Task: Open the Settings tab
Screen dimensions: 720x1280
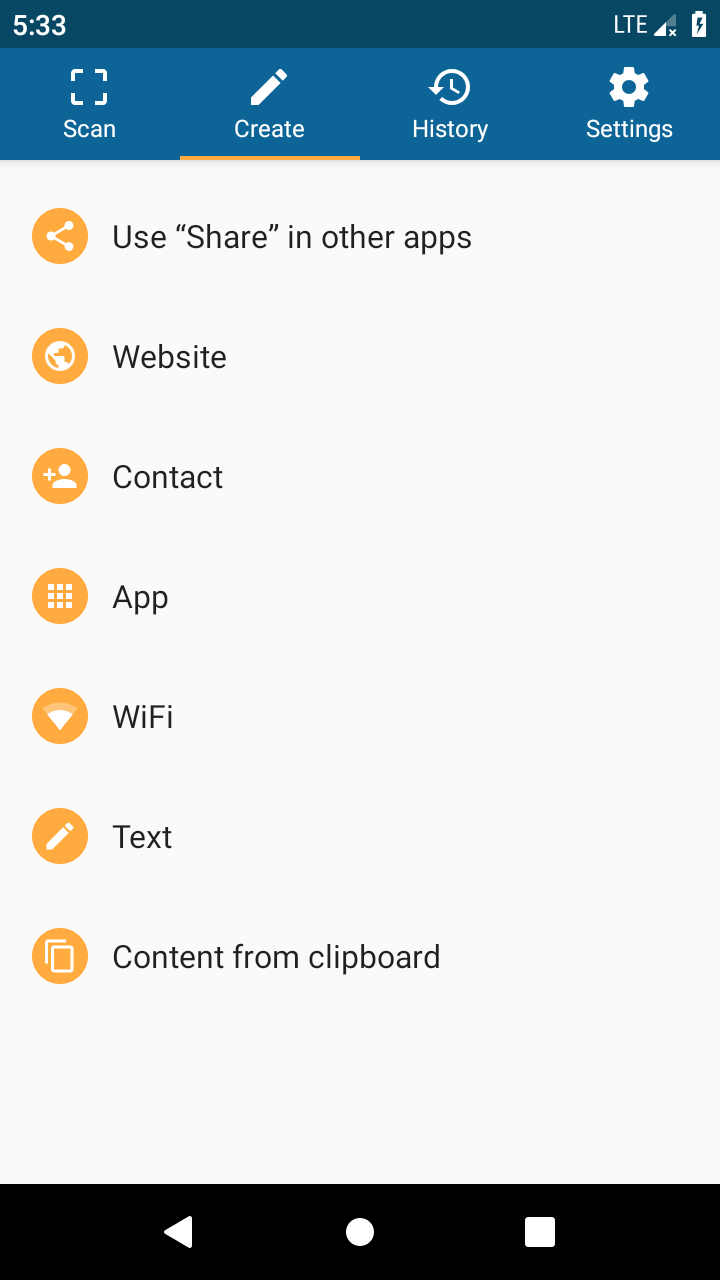Action: [x=629, y=104]
